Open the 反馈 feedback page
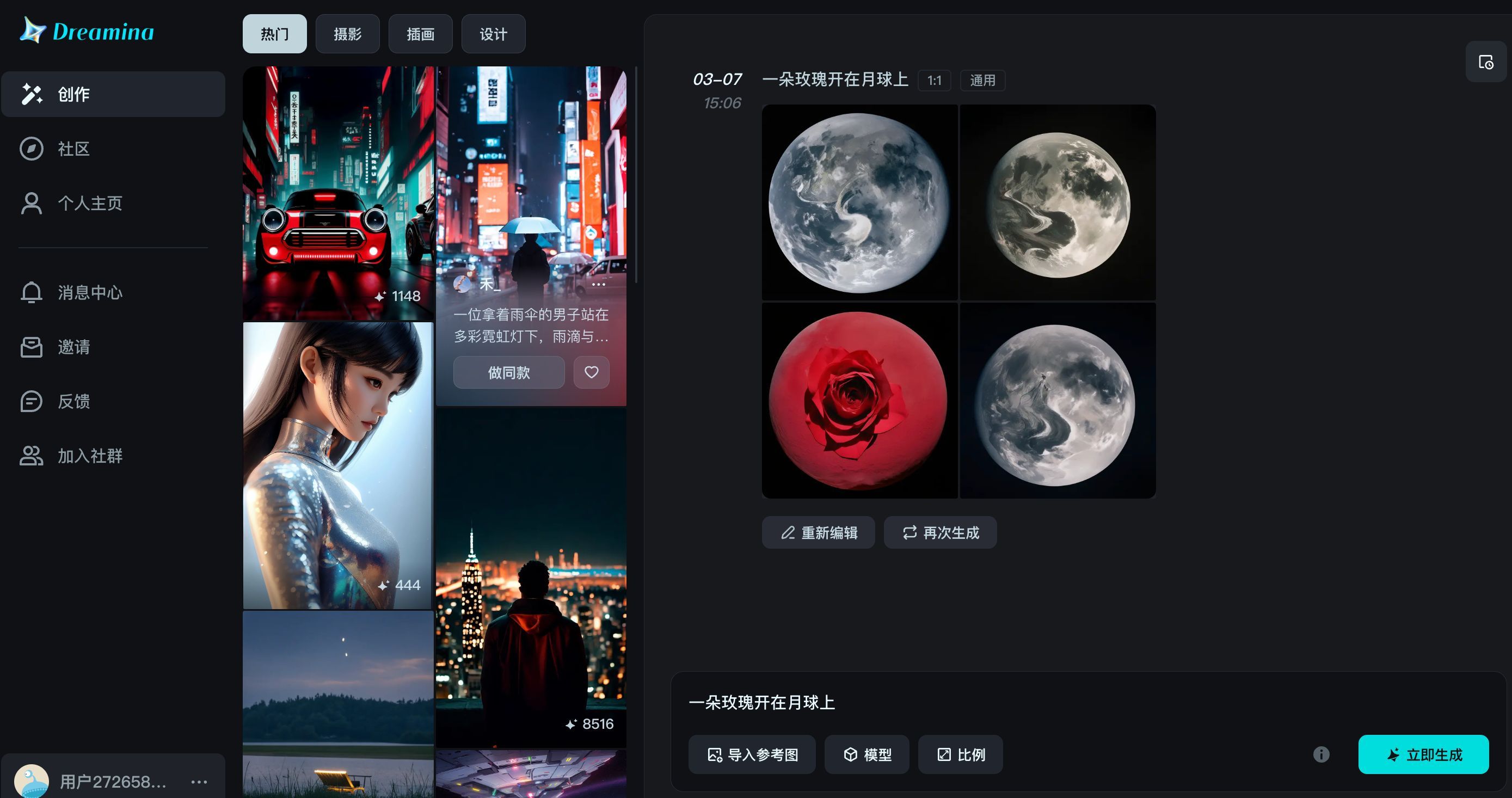The height and width of the screenshot is (798, 1512). tap(73, 402)
